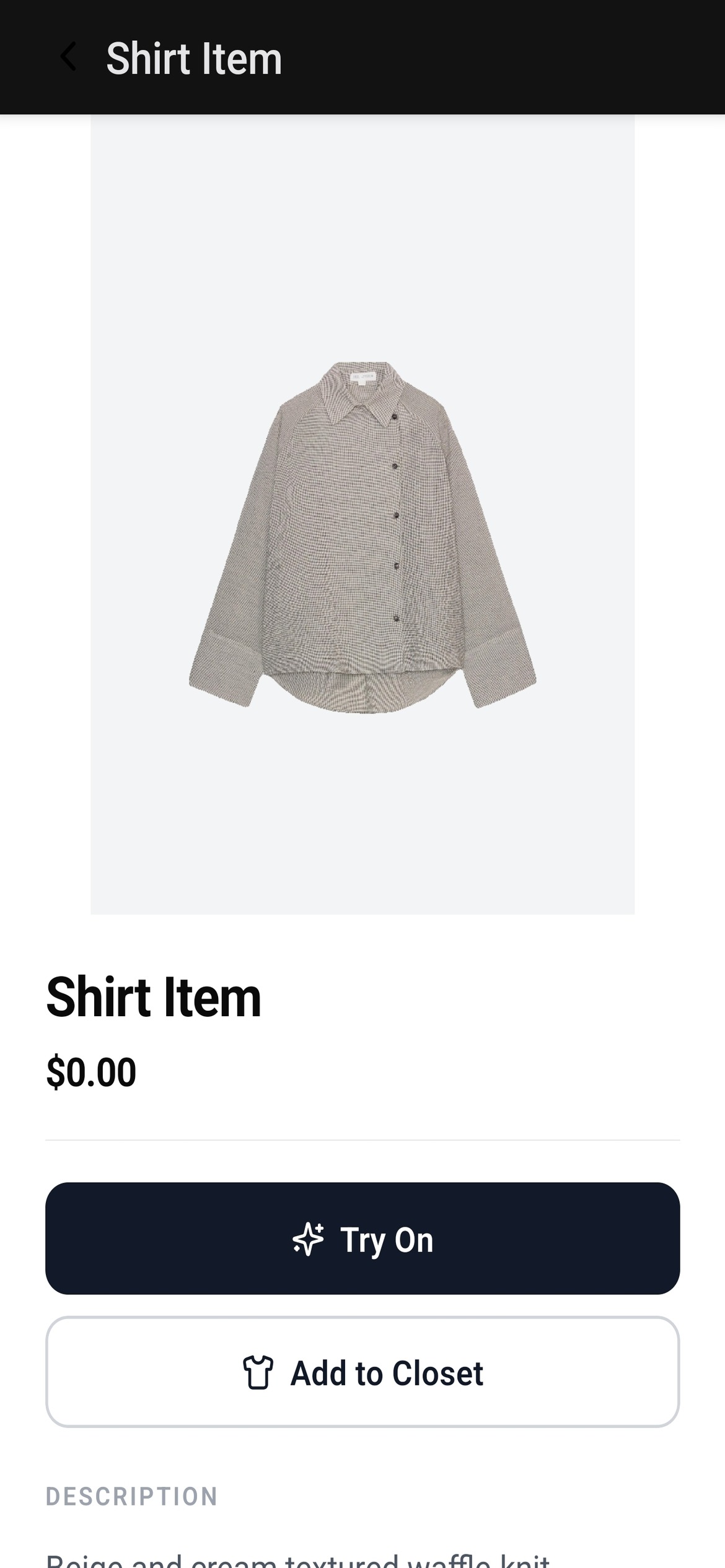Click the DESCRIPTION section heading
Screen dimensions: 725x1568
pos(131,1496)
